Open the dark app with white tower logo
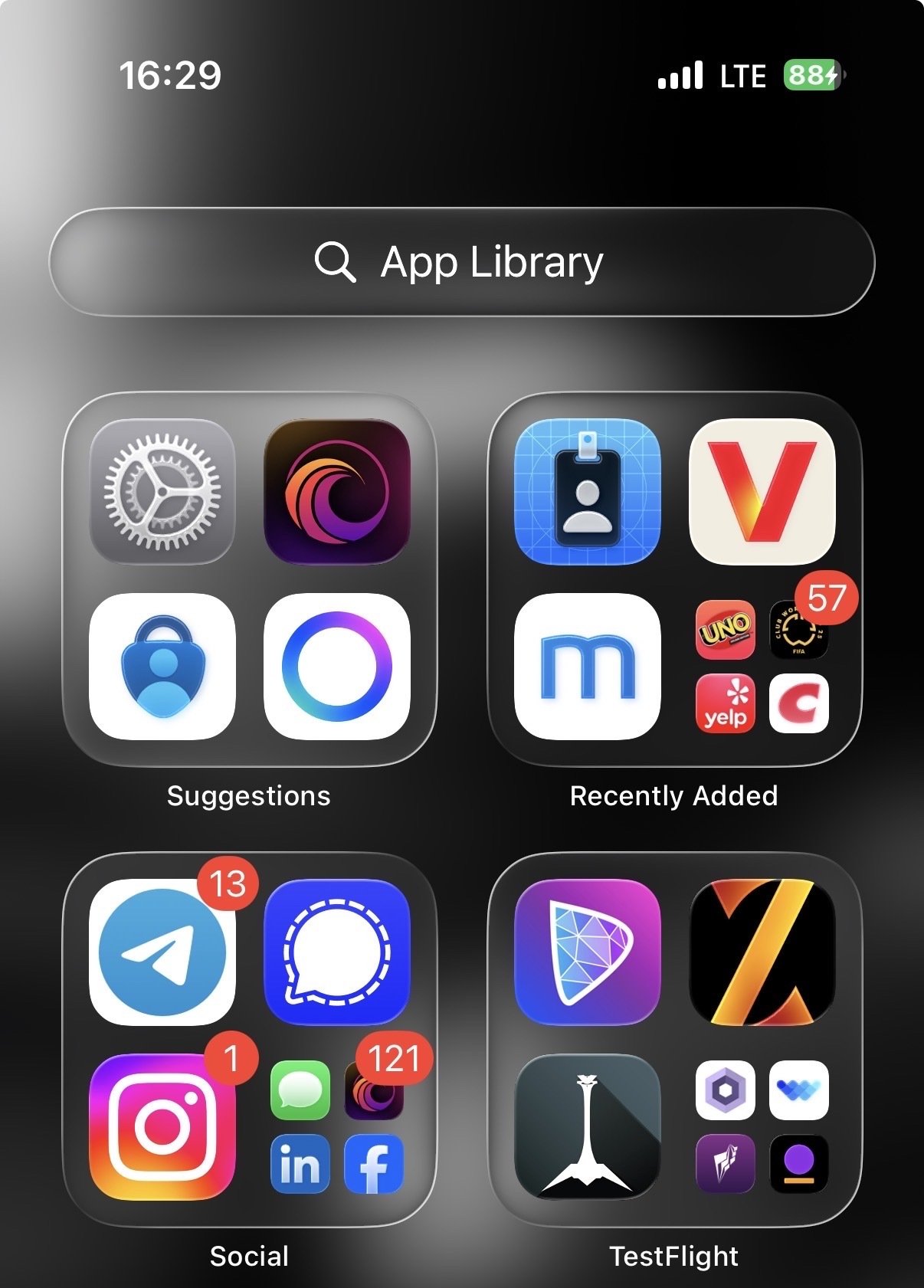 pyautogui.click(x=588, y=1126)
